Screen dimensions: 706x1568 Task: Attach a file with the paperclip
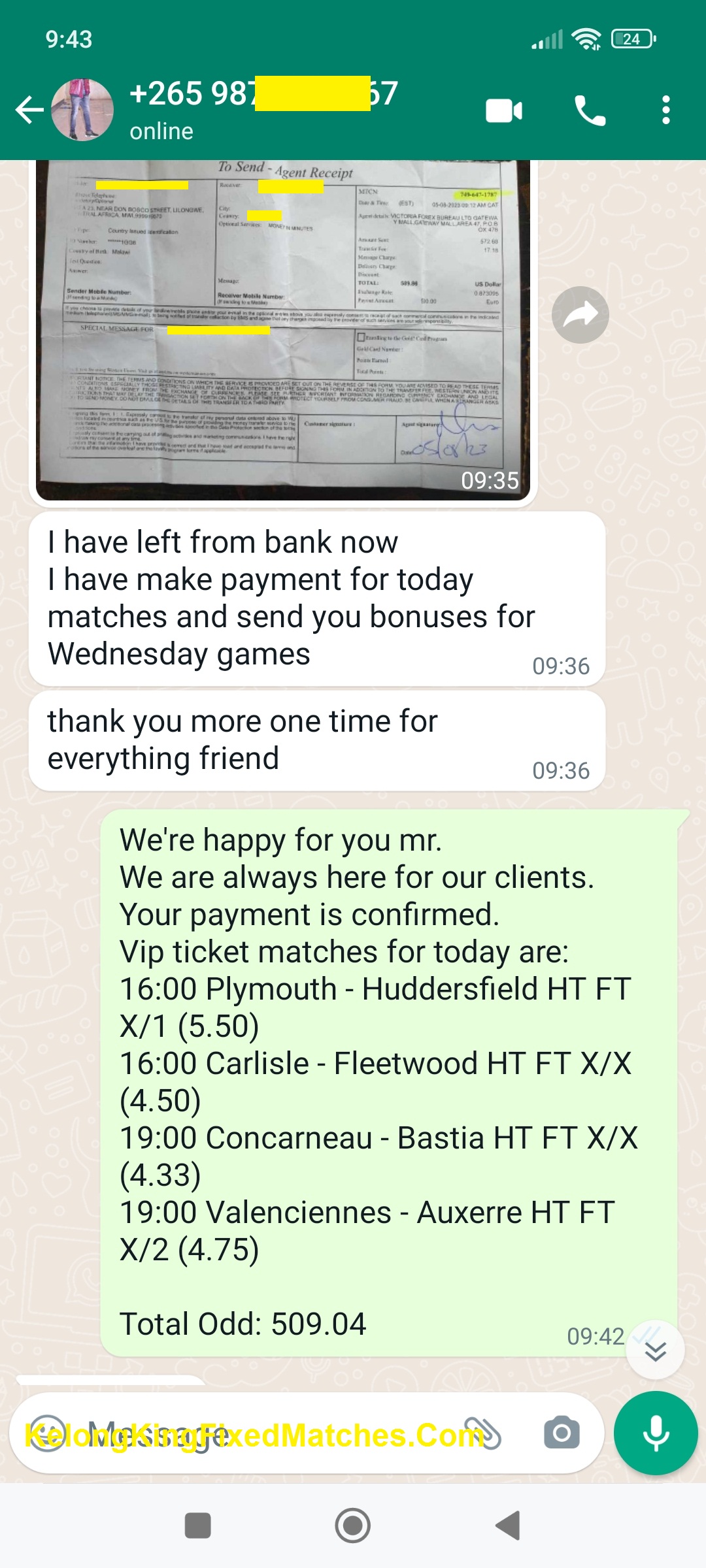(483, 1433)
